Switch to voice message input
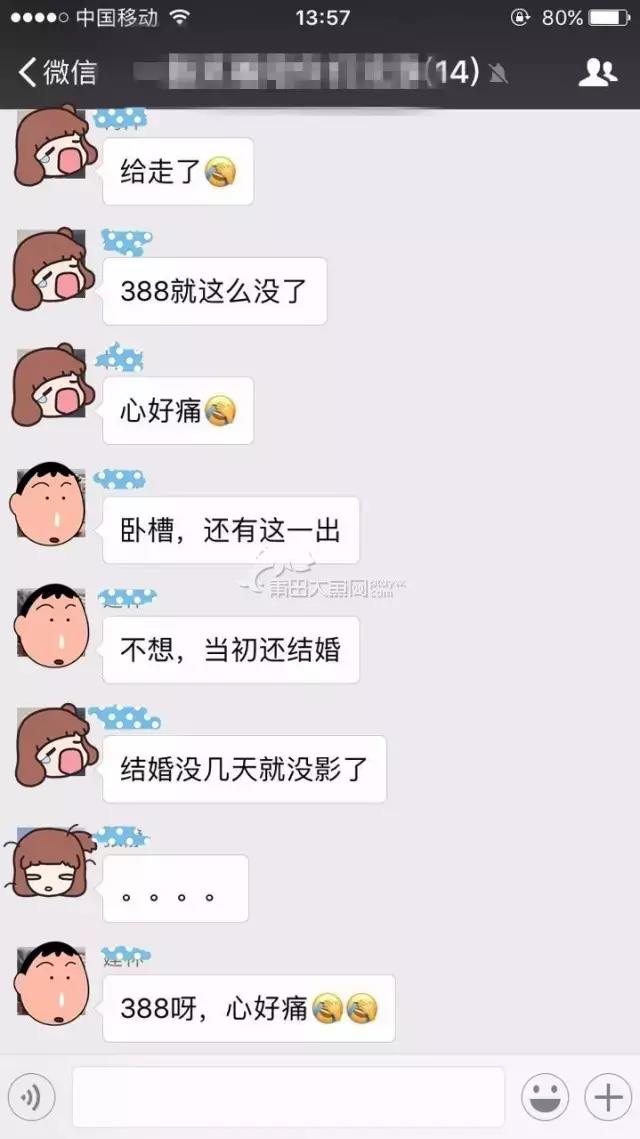640x1139 pixels. tap(31, 1098)
